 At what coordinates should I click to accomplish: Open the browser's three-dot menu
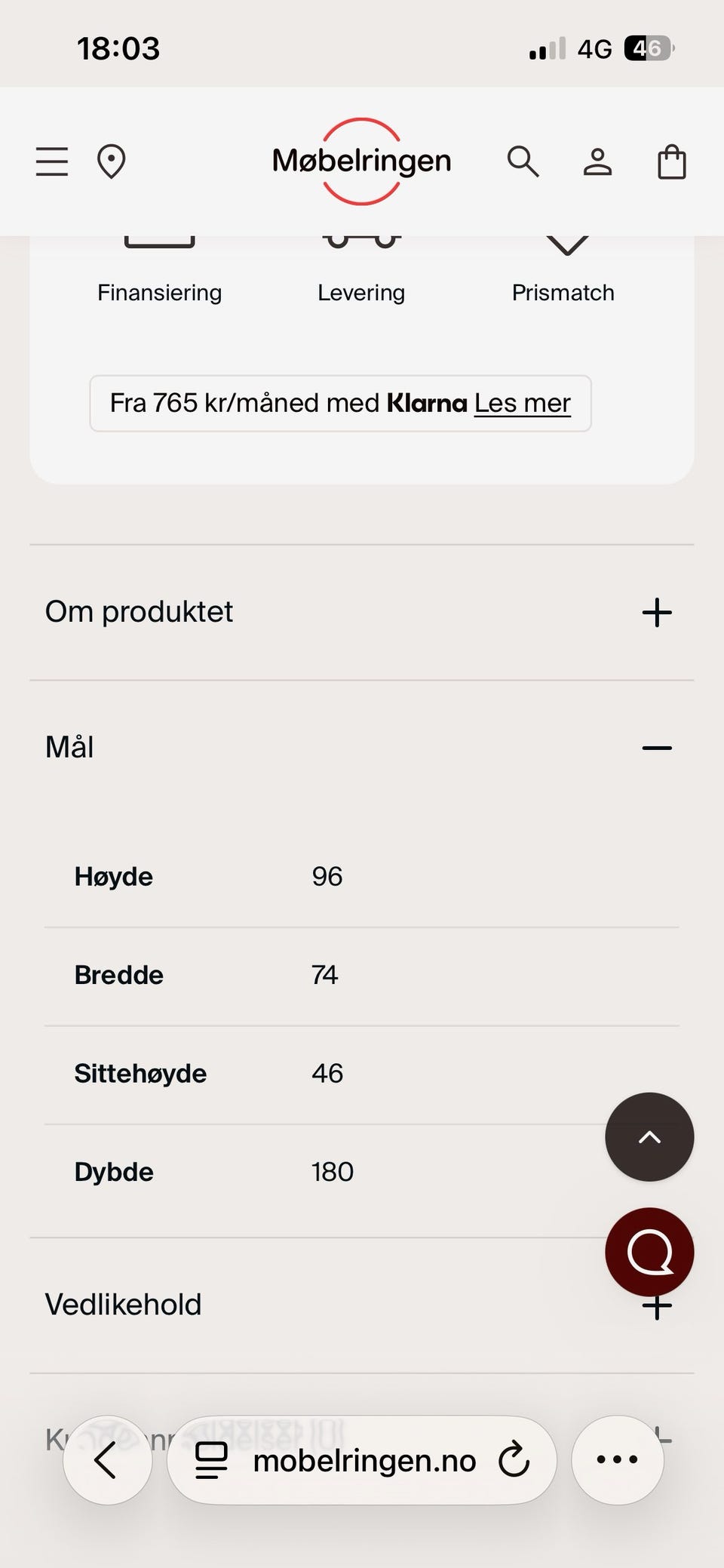pos(618,1460)
